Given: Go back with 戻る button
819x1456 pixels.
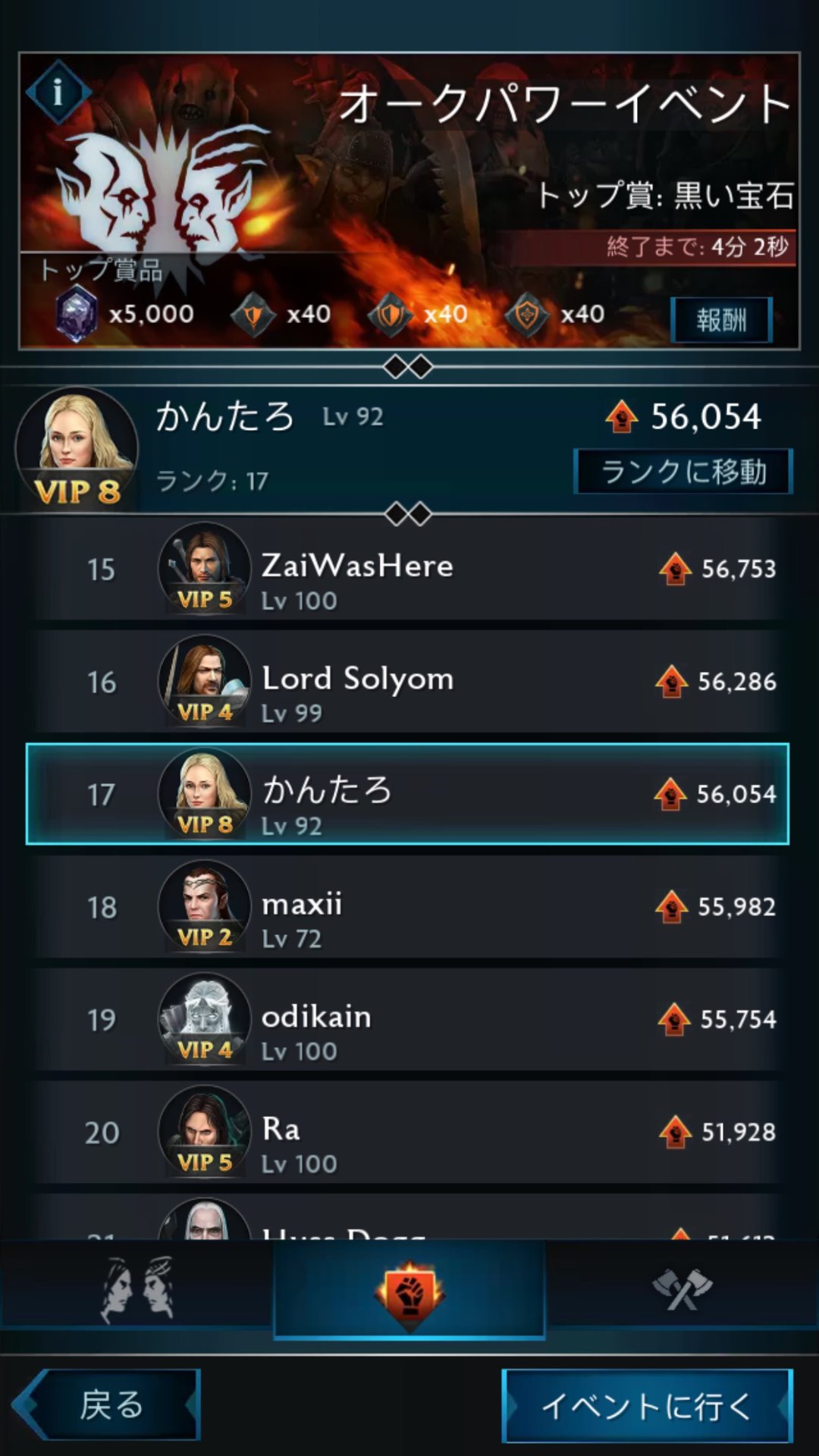Looking at the screenshot, I should [110, 1405].
